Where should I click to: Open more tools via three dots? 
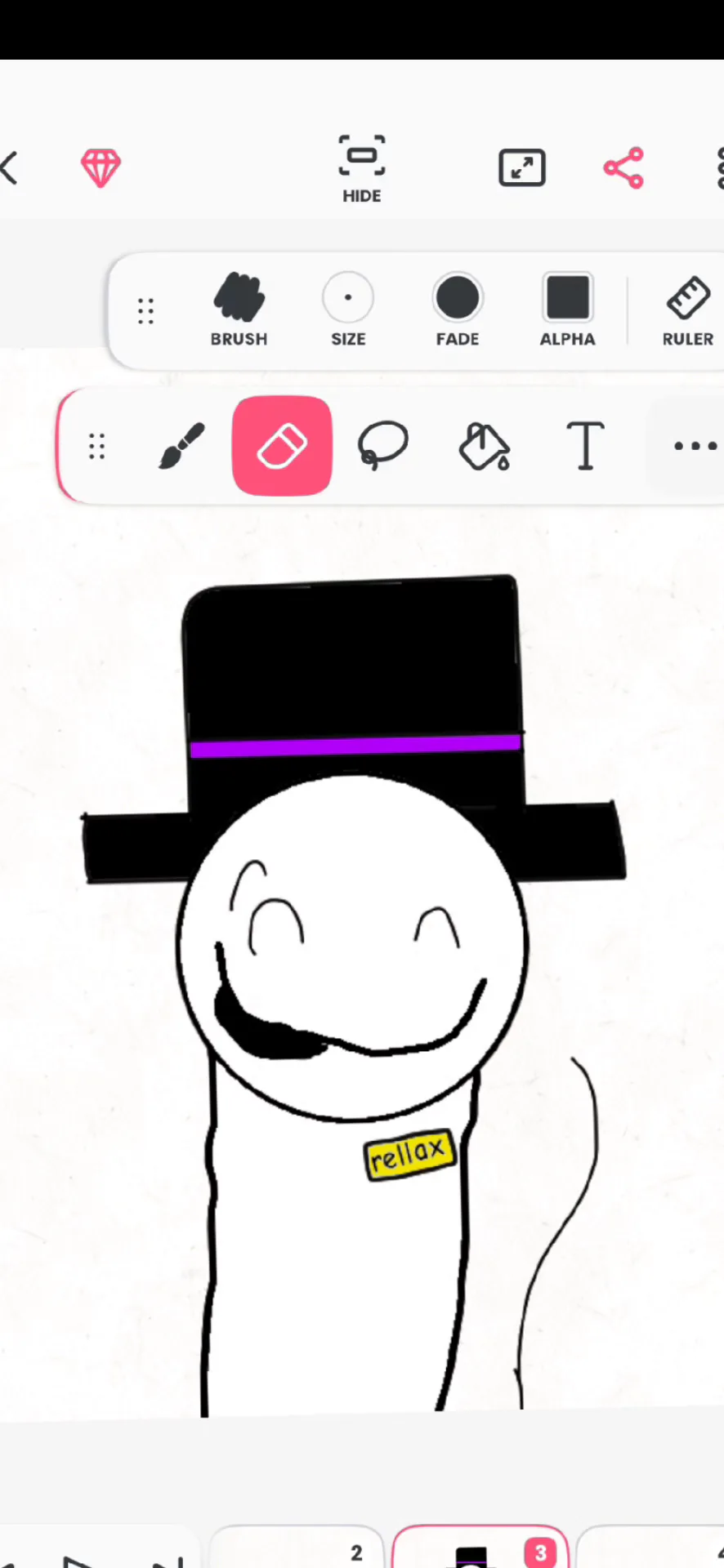tap(694, 446)
